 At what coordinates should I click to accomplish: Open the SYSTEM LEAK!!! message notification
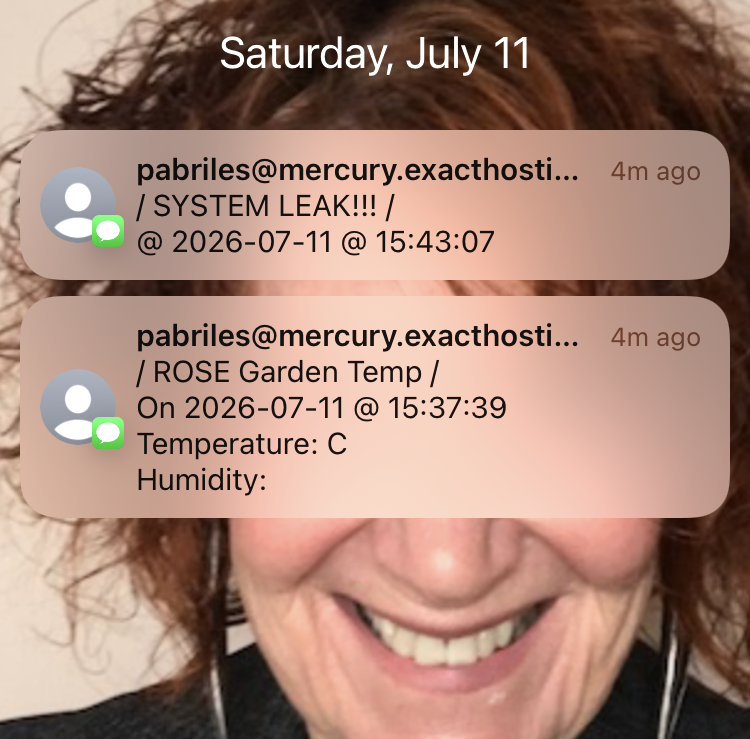pos(375,205)
